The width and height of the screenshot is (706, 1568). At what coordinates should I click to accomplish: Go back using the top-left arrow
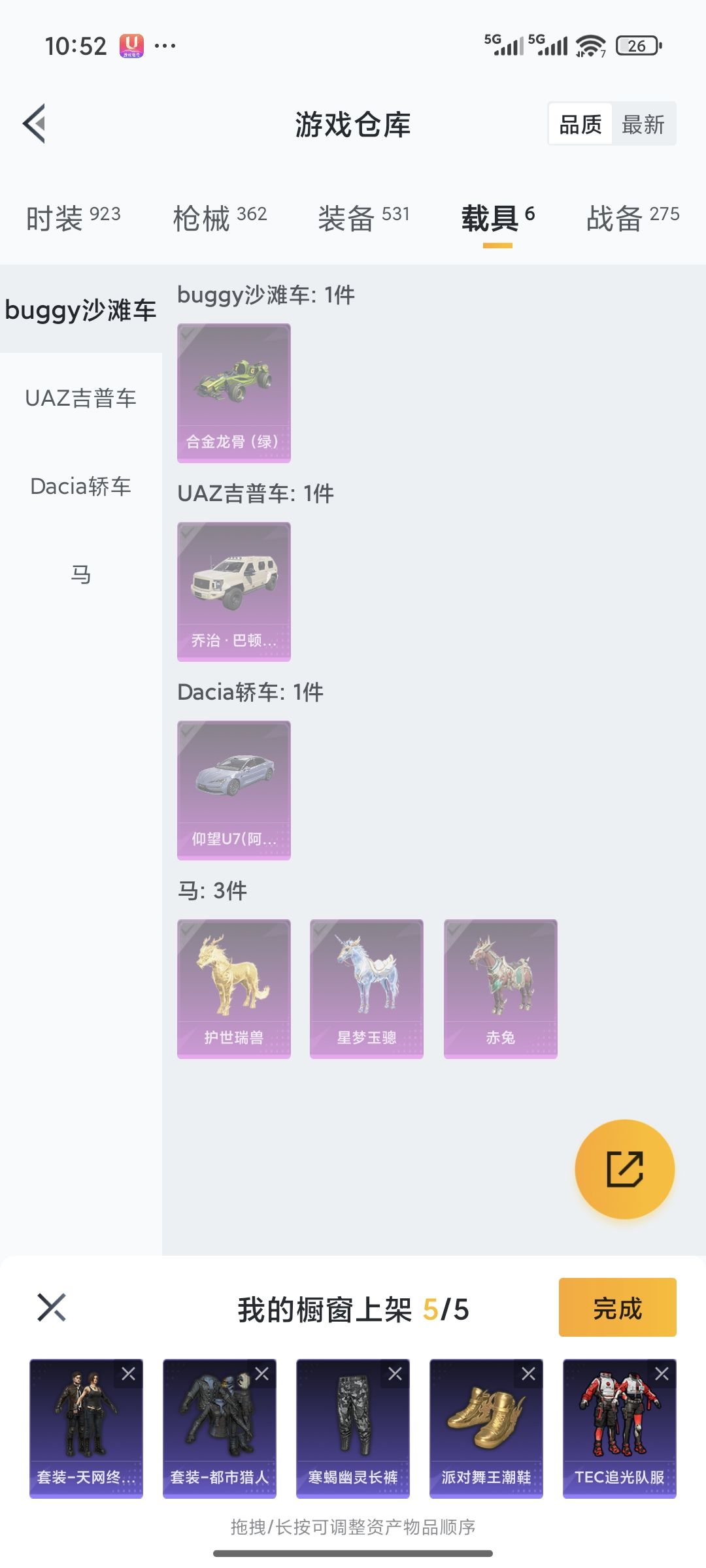[35, 123]
